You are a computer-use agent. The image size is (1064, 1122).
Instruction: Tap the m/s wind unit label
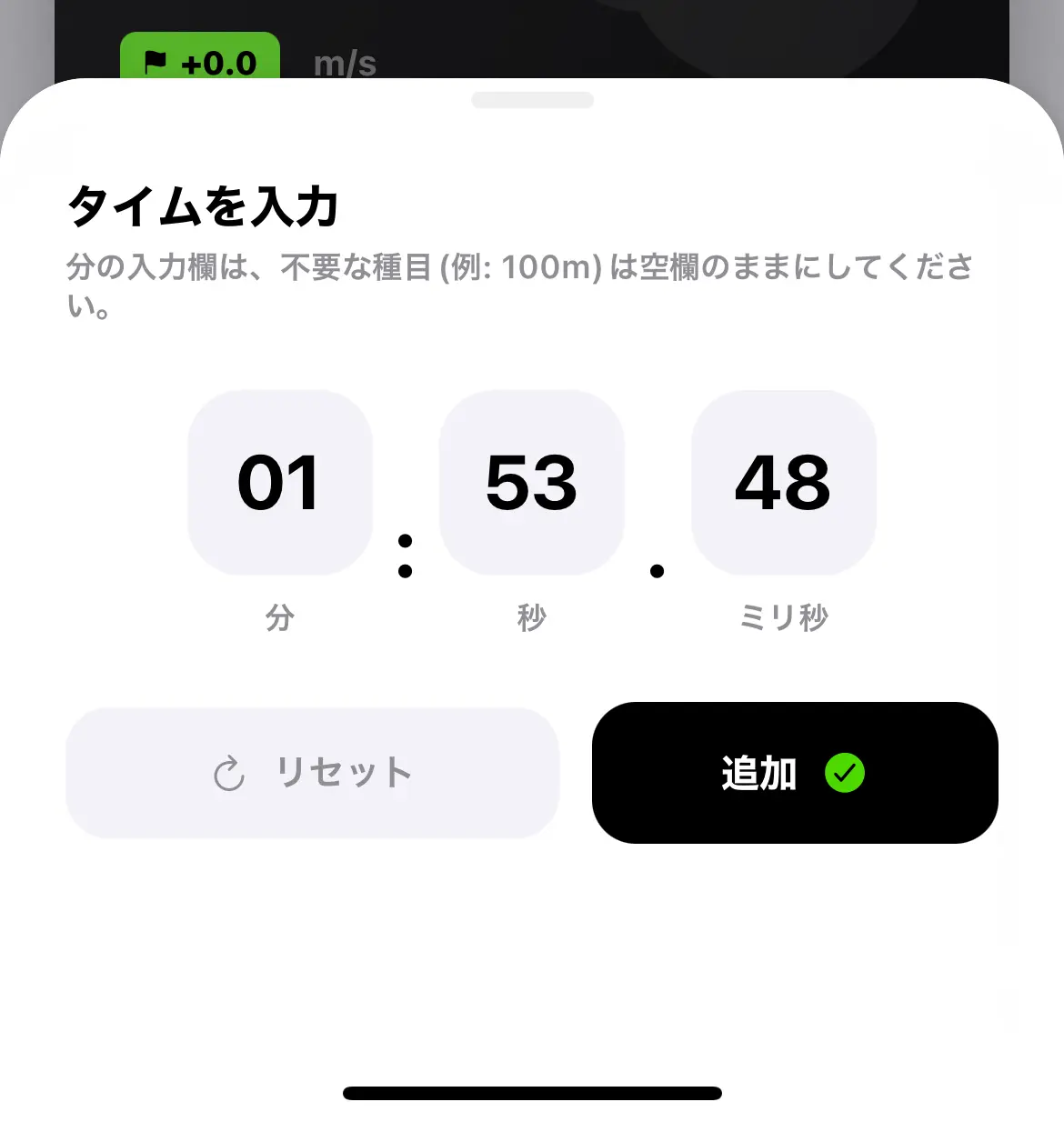pyautogui.click(x=346, y=64)
